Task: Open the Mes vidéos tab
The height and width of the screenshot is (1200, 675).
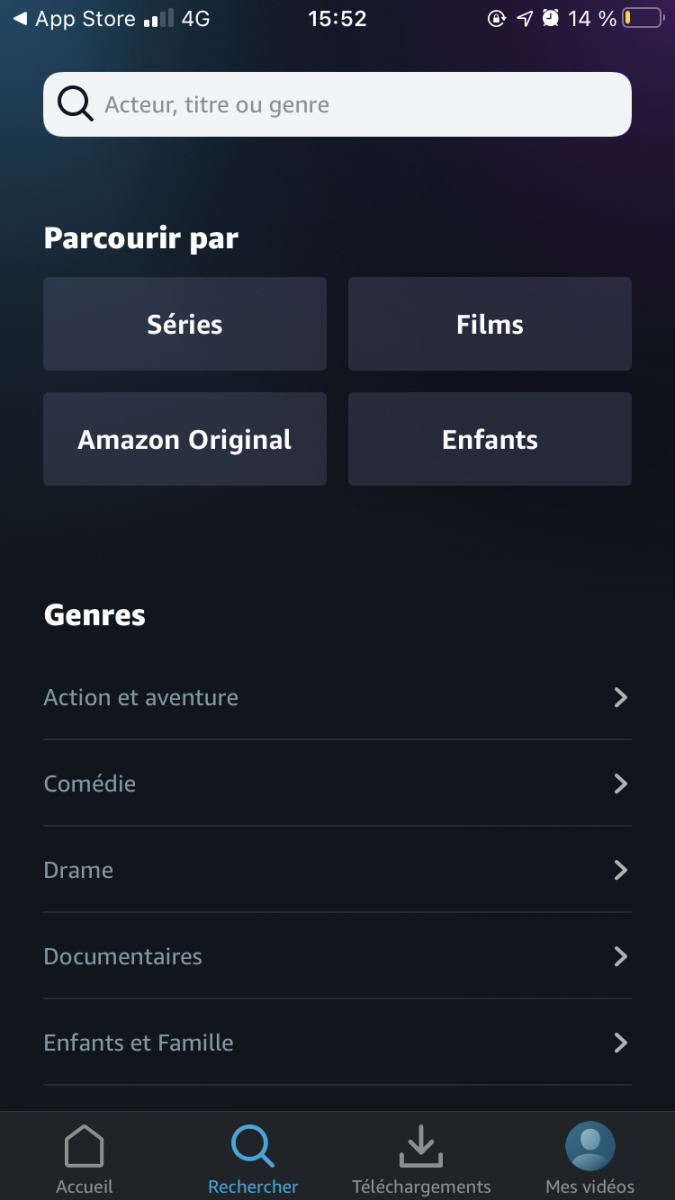Action: tap(590, 1158)
